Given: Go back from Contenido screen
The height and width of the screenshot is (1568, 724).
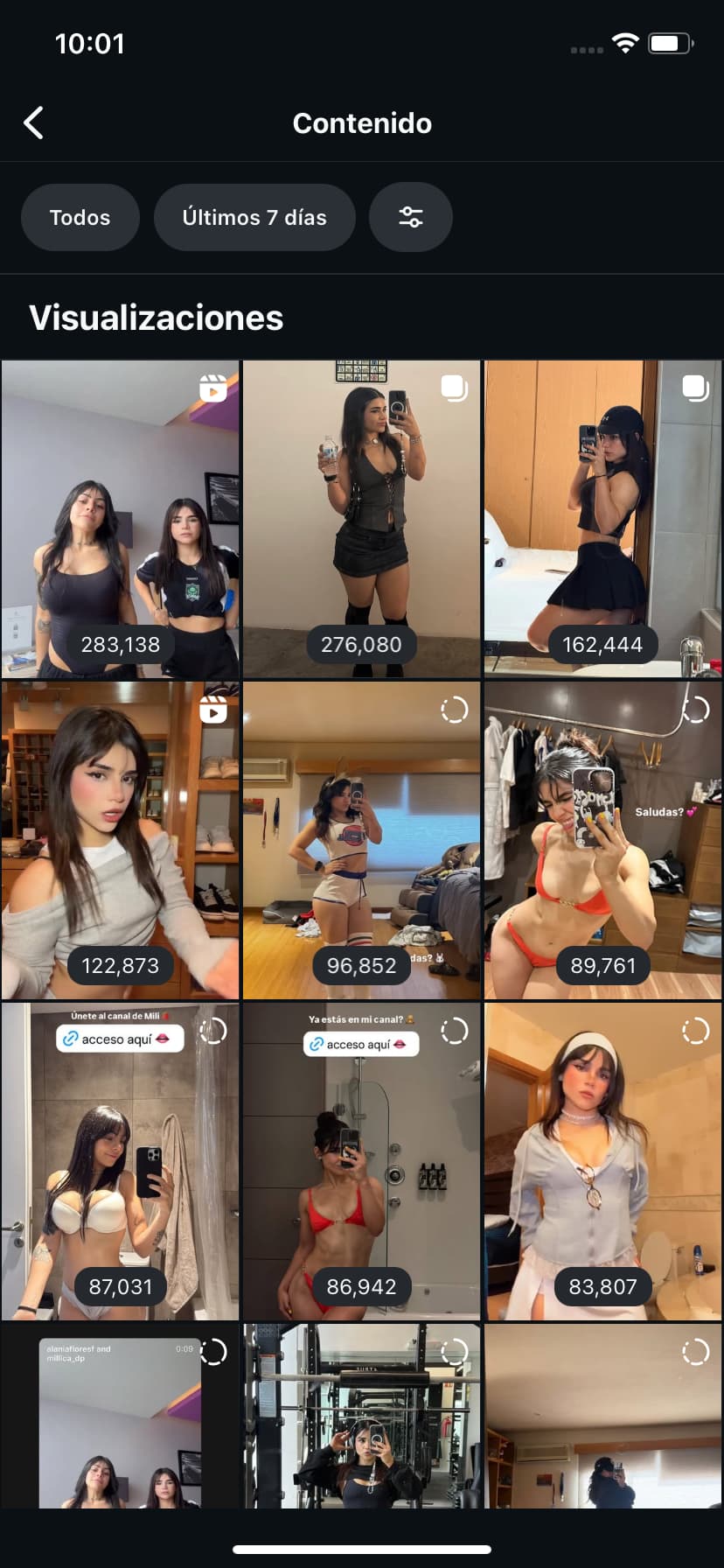Looking at the screenshot, I should [34, 123].
